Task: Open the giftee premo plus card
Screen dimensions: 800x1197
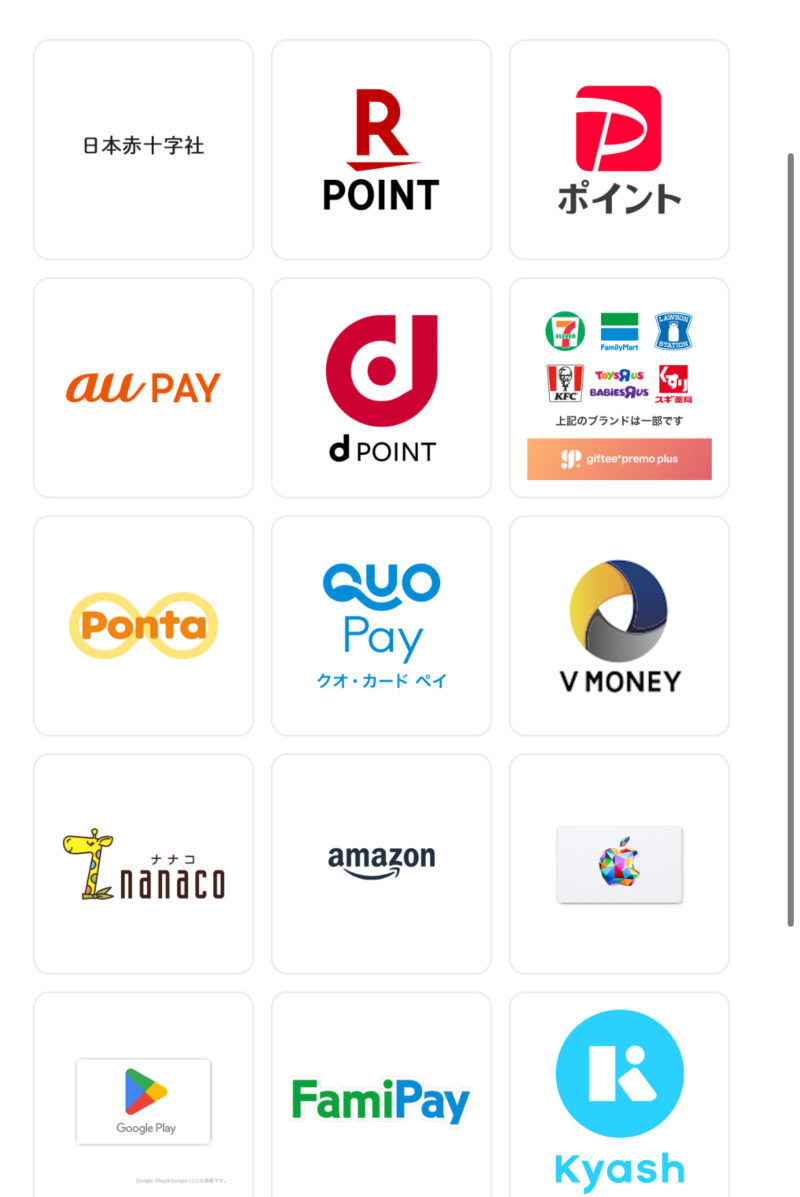Action: pos(619,387)
